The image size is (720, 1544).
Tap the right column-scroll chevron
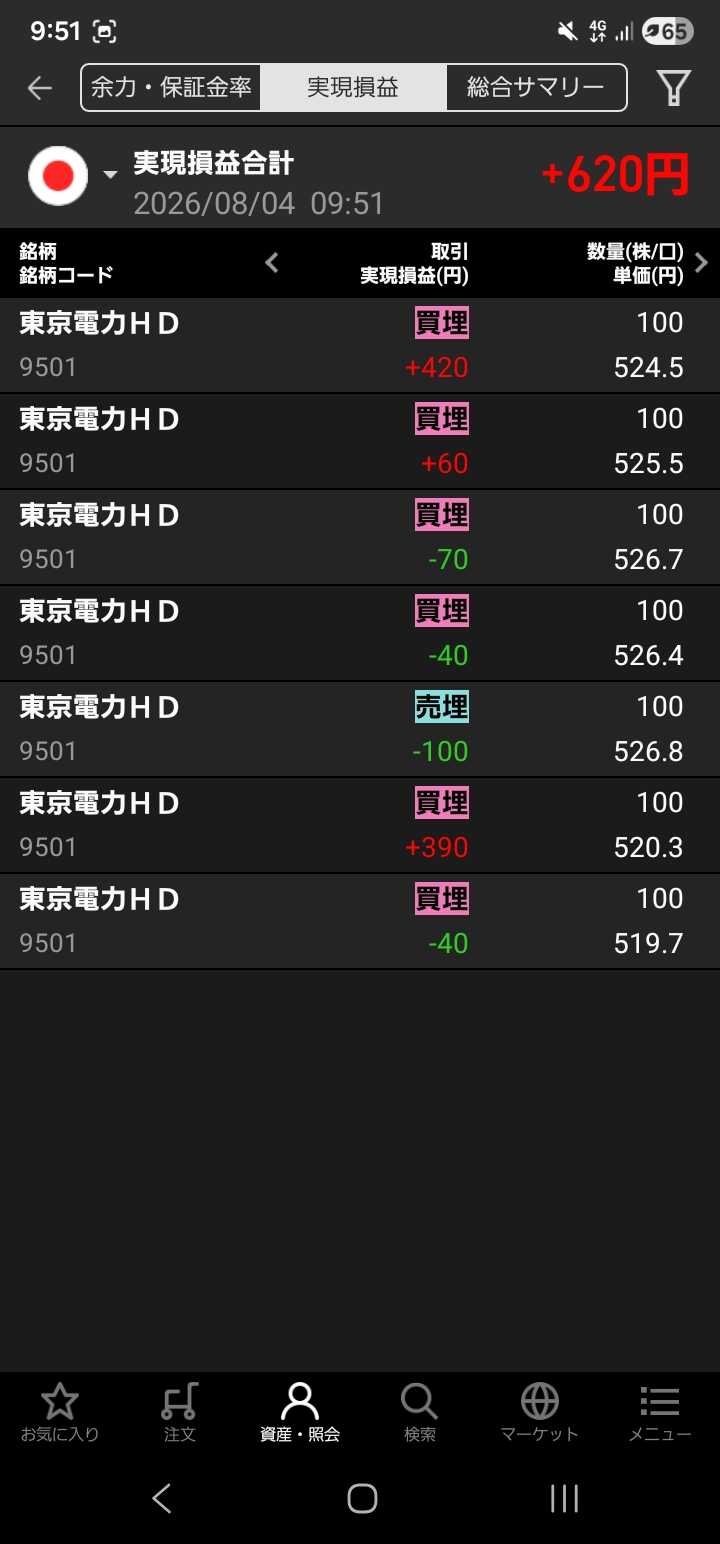click(701, 262)
